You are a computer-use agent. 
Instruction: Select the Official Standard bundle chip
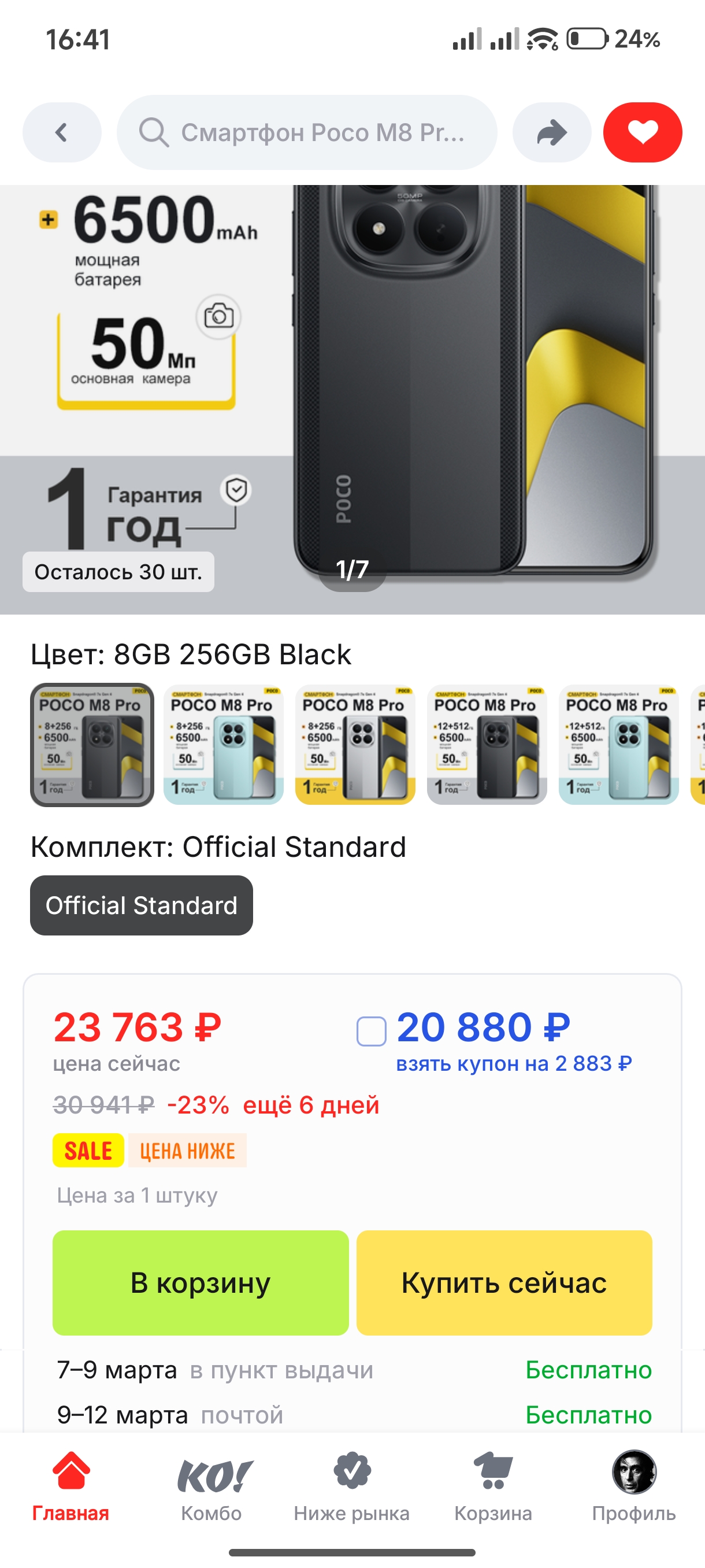tap(141, 905)
